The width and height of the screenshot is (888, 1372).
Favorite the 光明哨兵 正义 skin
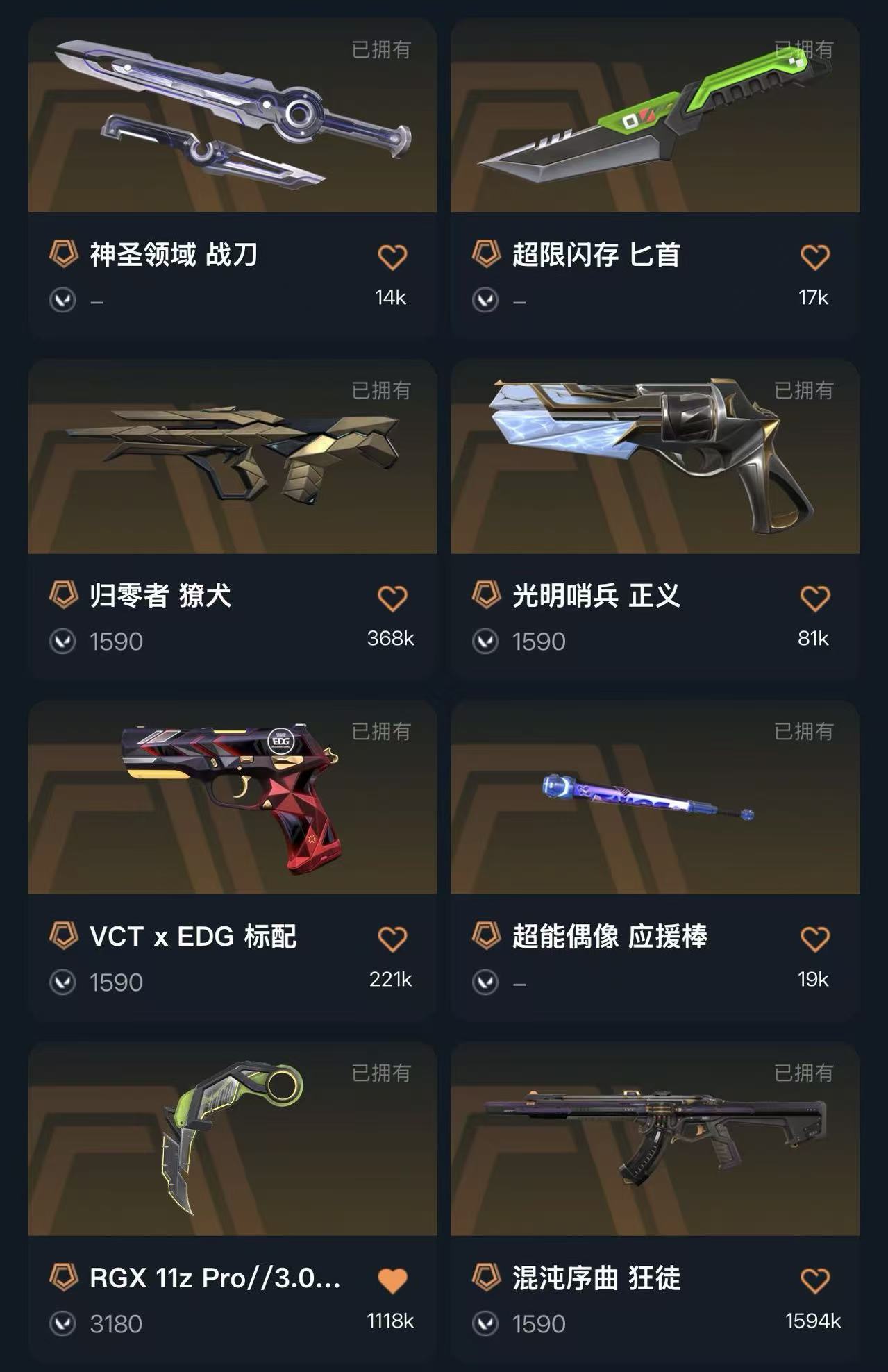814,598
